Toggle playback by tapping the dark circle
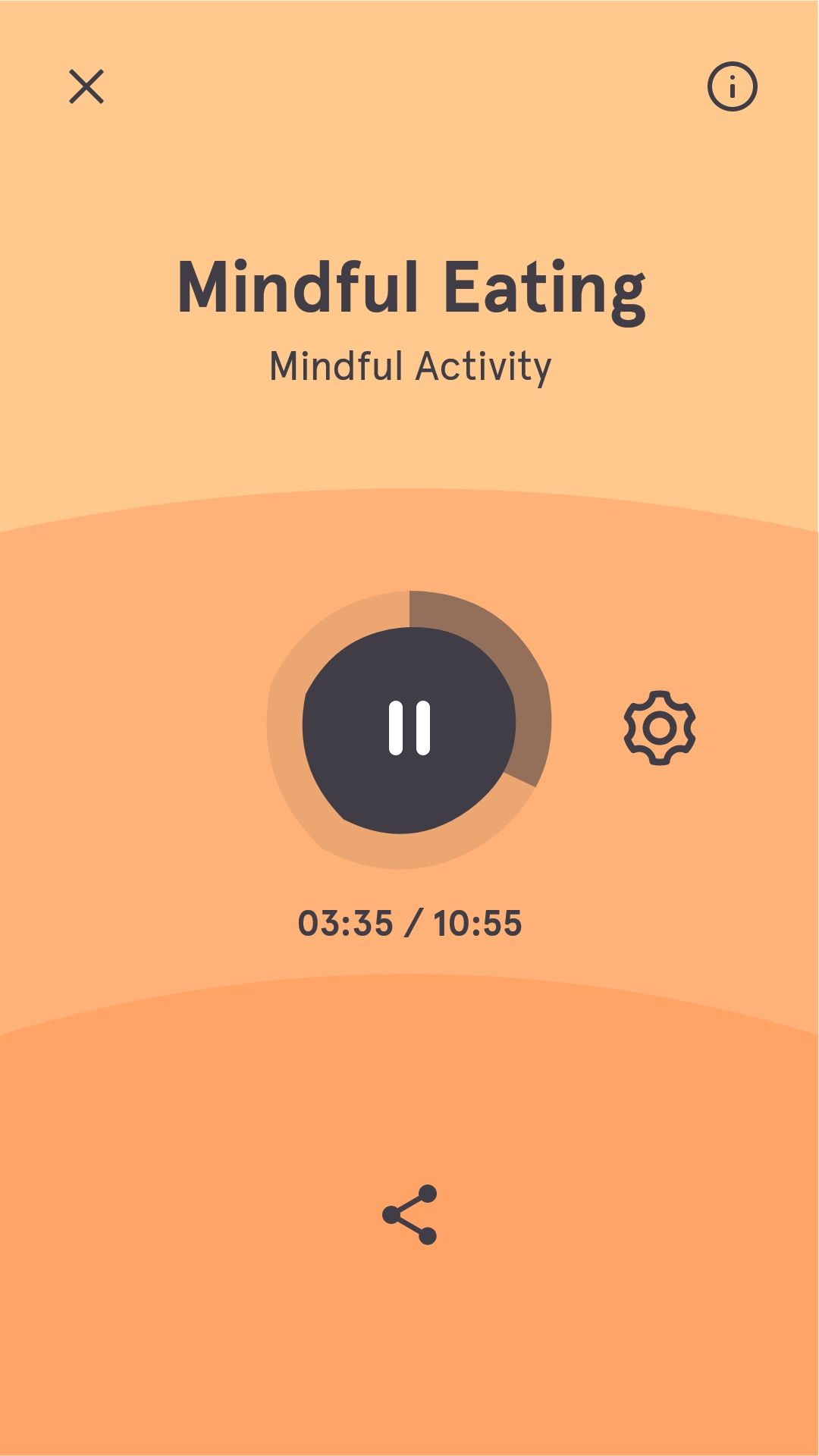The image size is (819, 1456). 409,726
